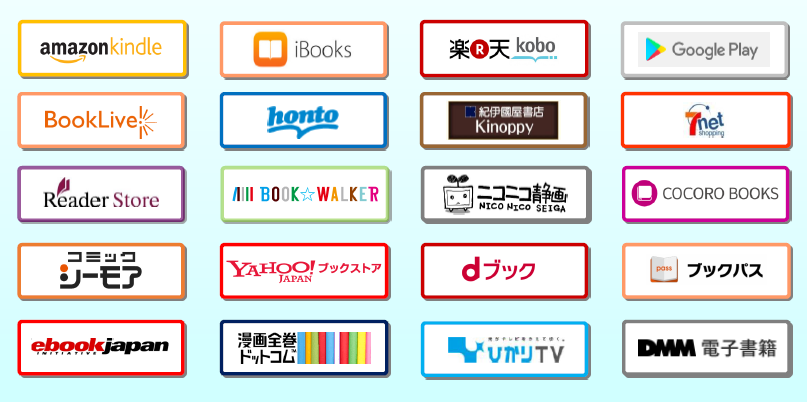Screen dimensions: 807x402
Task: Go to the DMM 電子書籍 store
Action: (704, 348)
